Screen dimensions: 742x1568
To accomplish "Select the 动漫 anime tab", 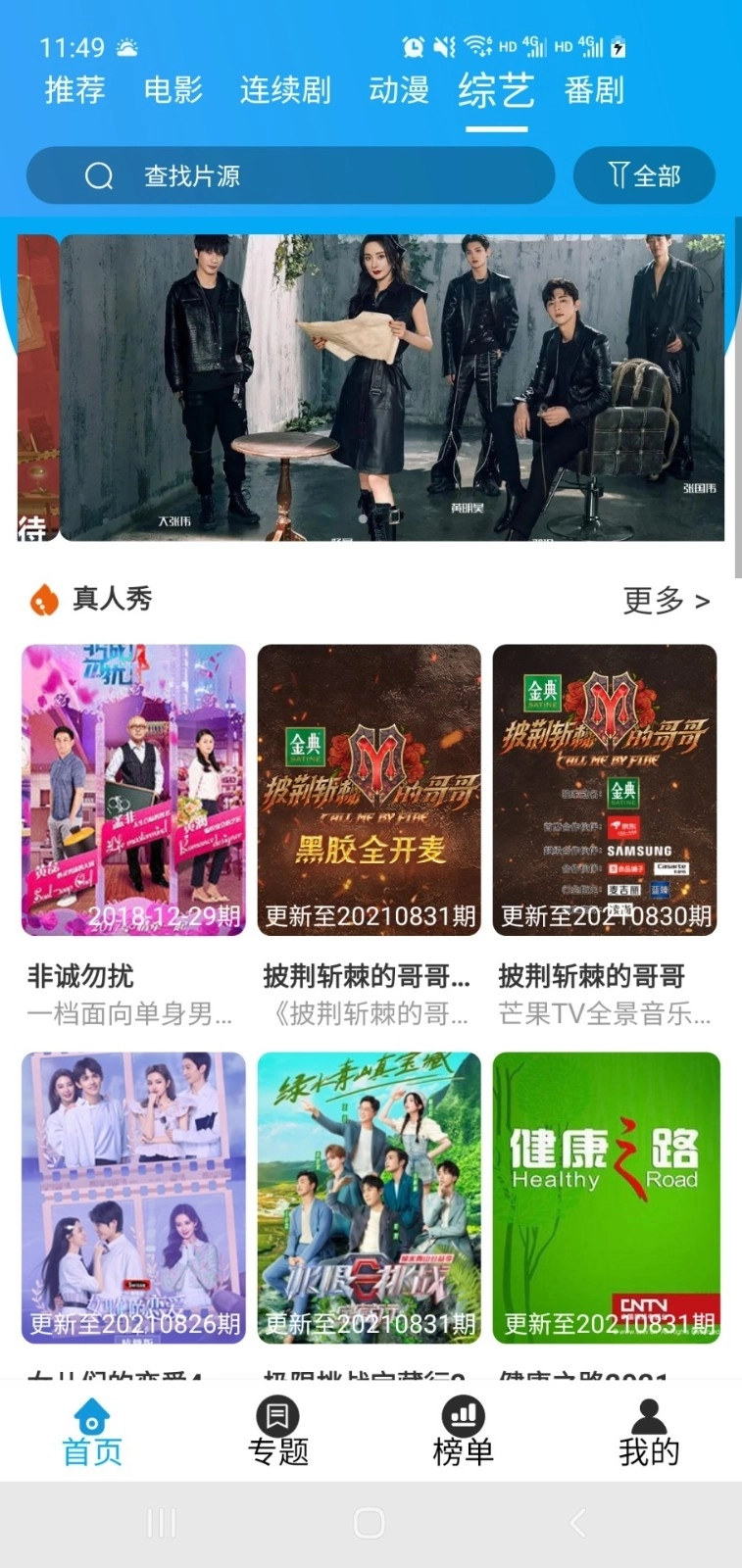I will coord(396,90).
